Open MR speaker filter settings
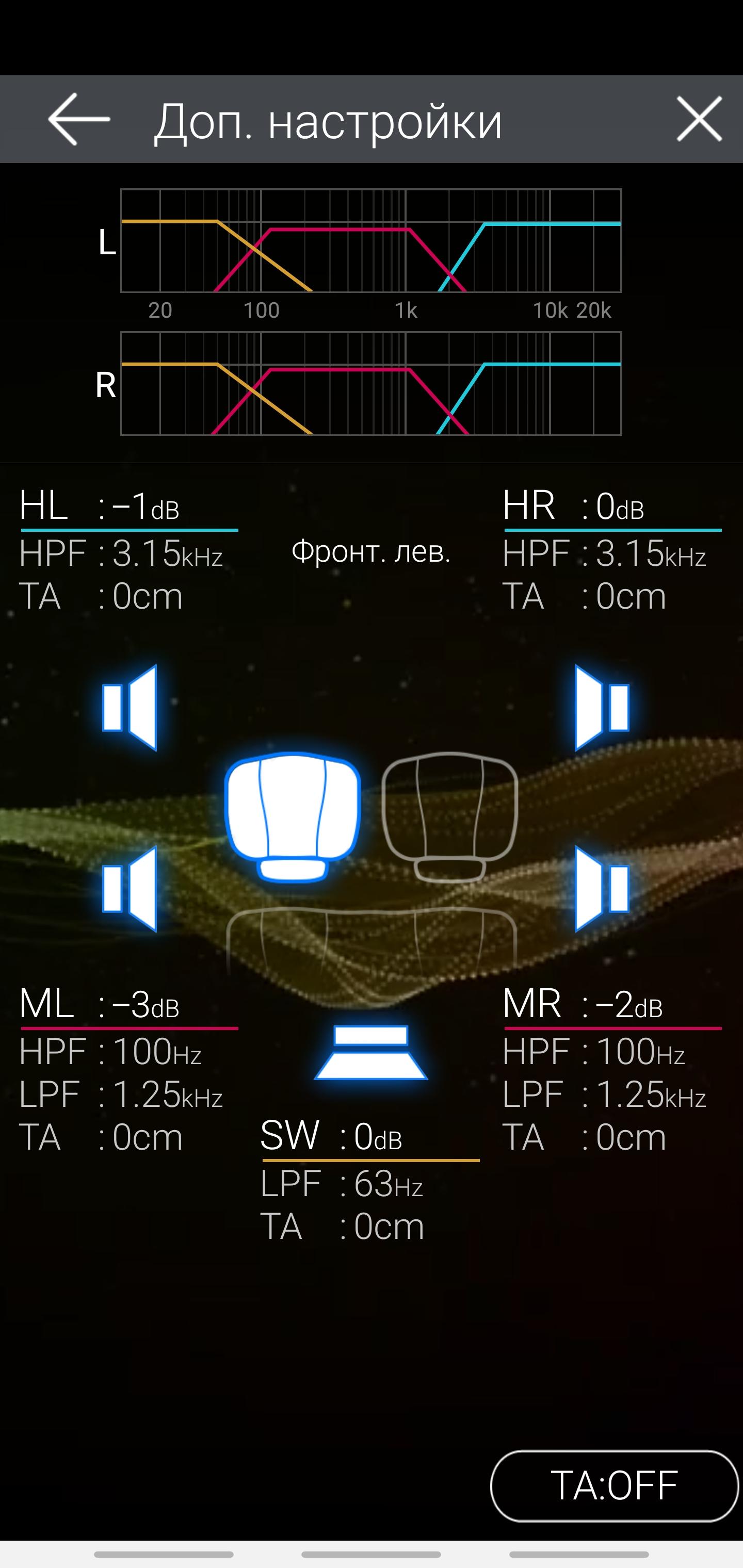Image resolution: width=743 pixels, height=1568 pixels. click(605, 1072)
